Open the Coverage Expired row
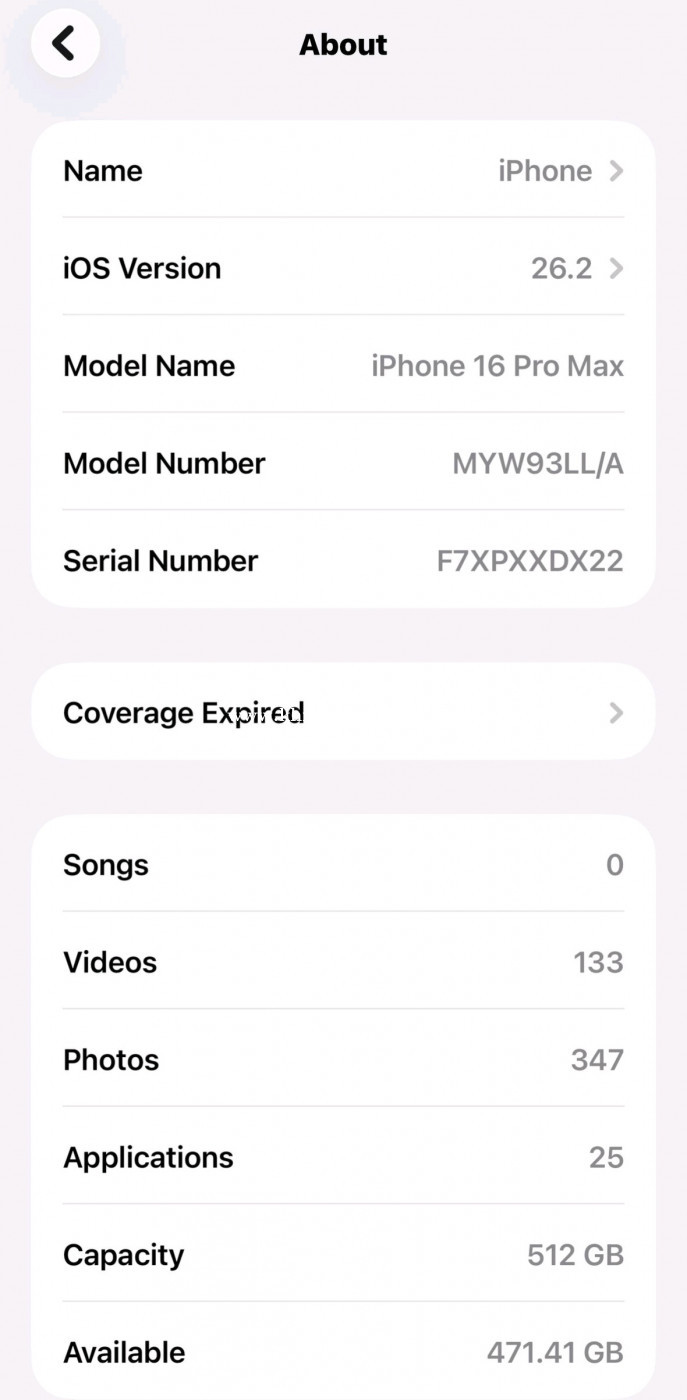687x1400 pixels. click(343, 712)
